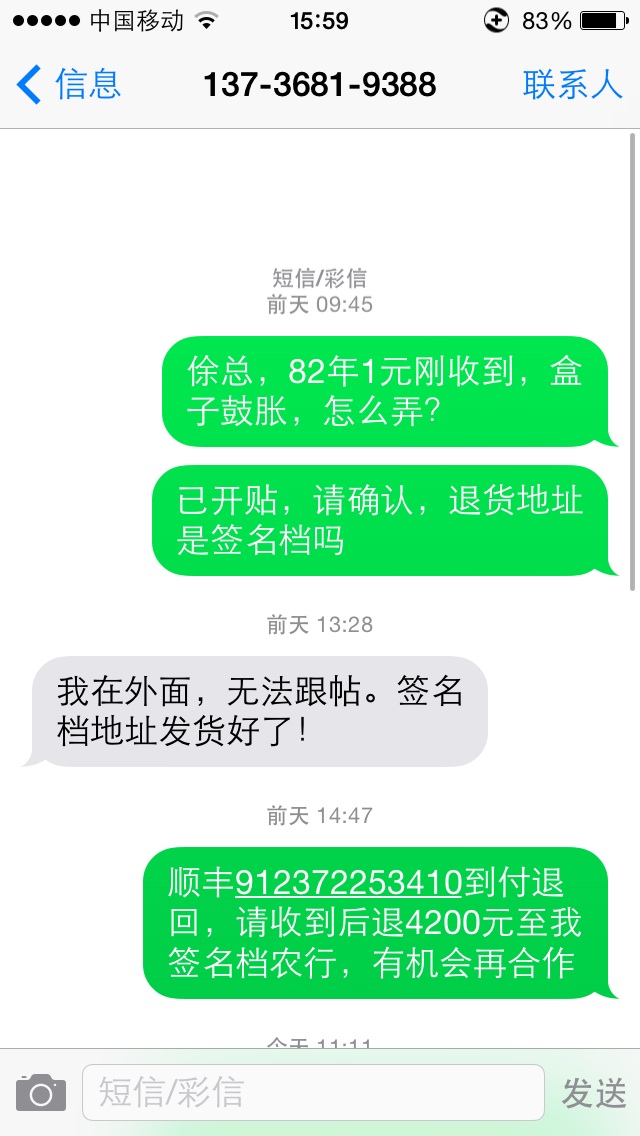
Task: Focus the 短信/彩信 message input field
Action: point(312,1092)
